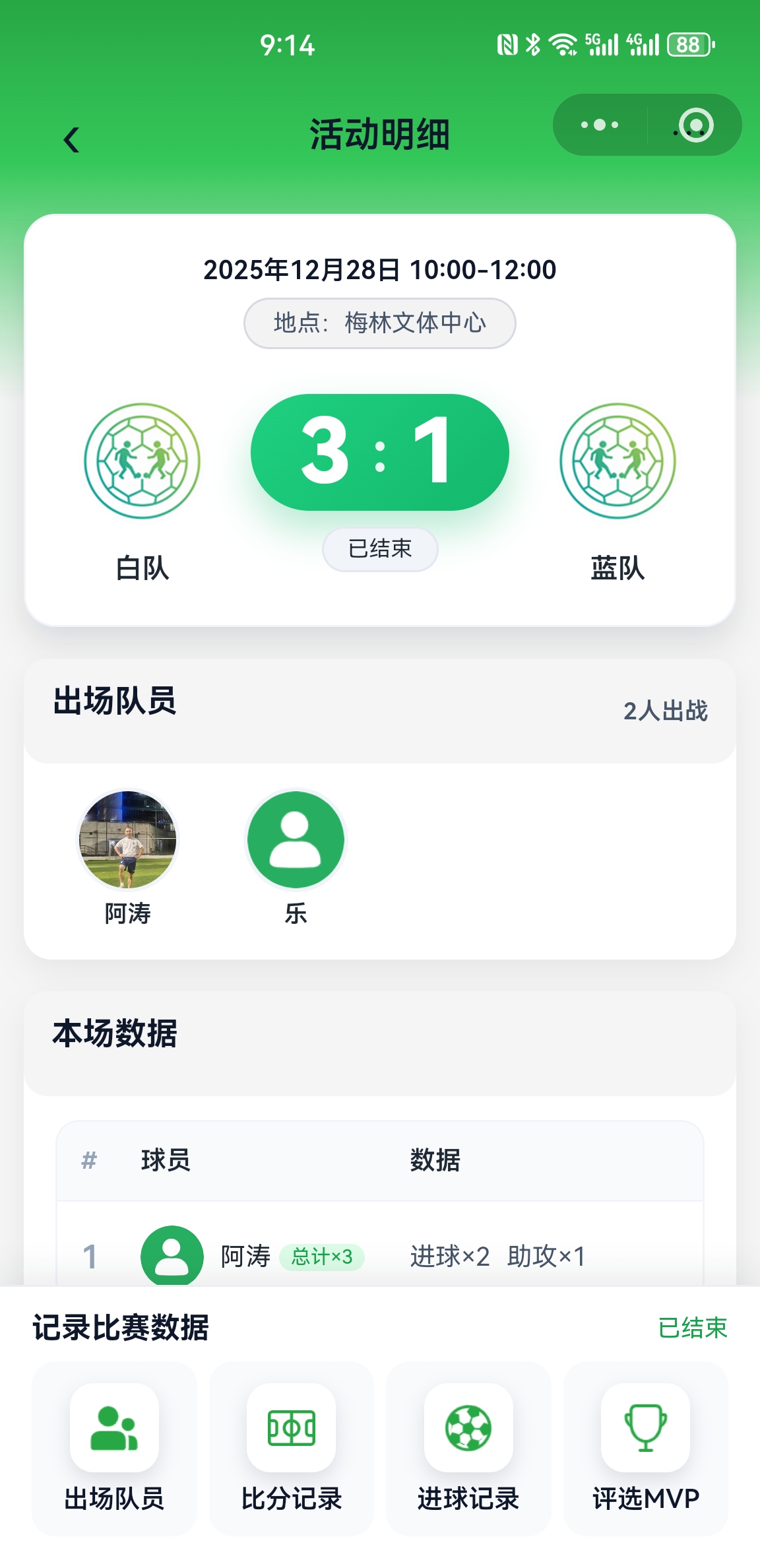This screenshot has width=760, height=1568.
Task: Tap the date 2025年12月28日 10:00-12:00
Action: coord(380,269)
